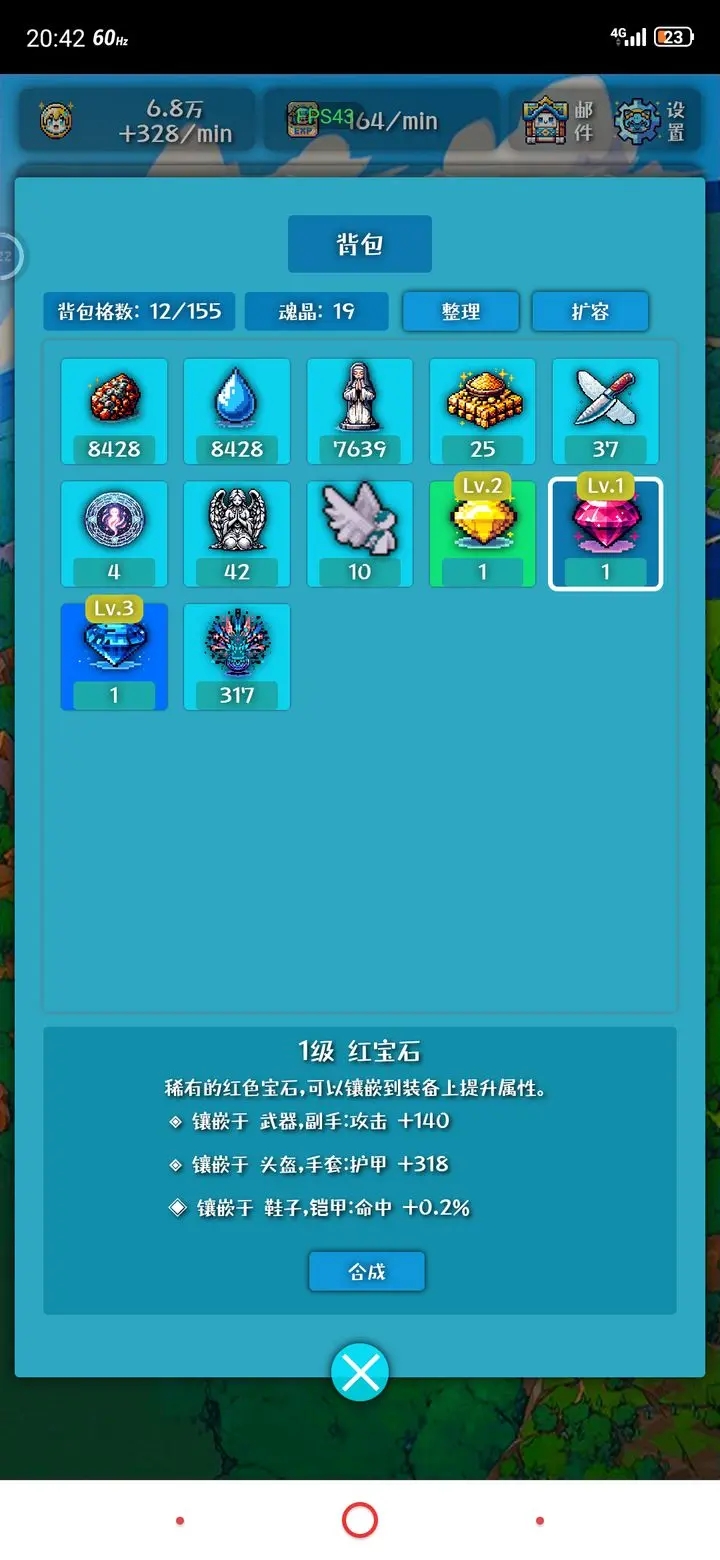This screenshot has width=720, height=1560.
Task: Open the 设置 settings gear
Action: 650,122
